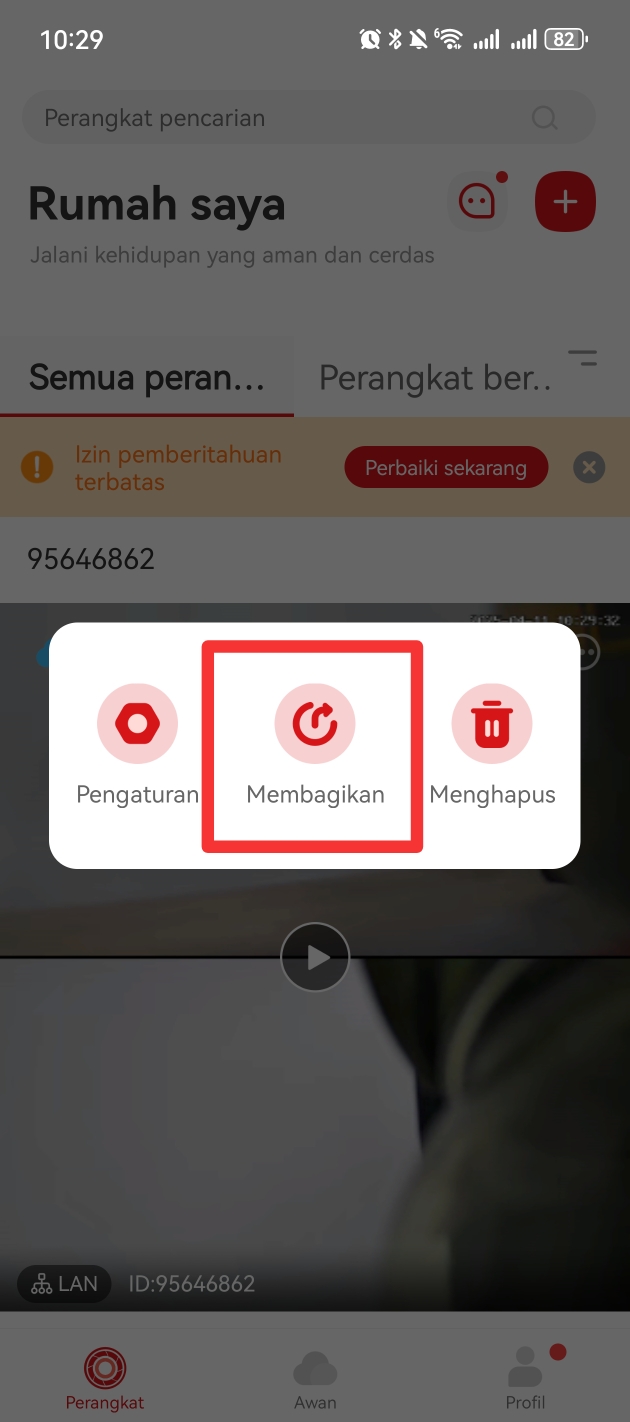Play the camera 95646862 live view
This screenshot has width=630, height=1422.
(x=315, y=957)
